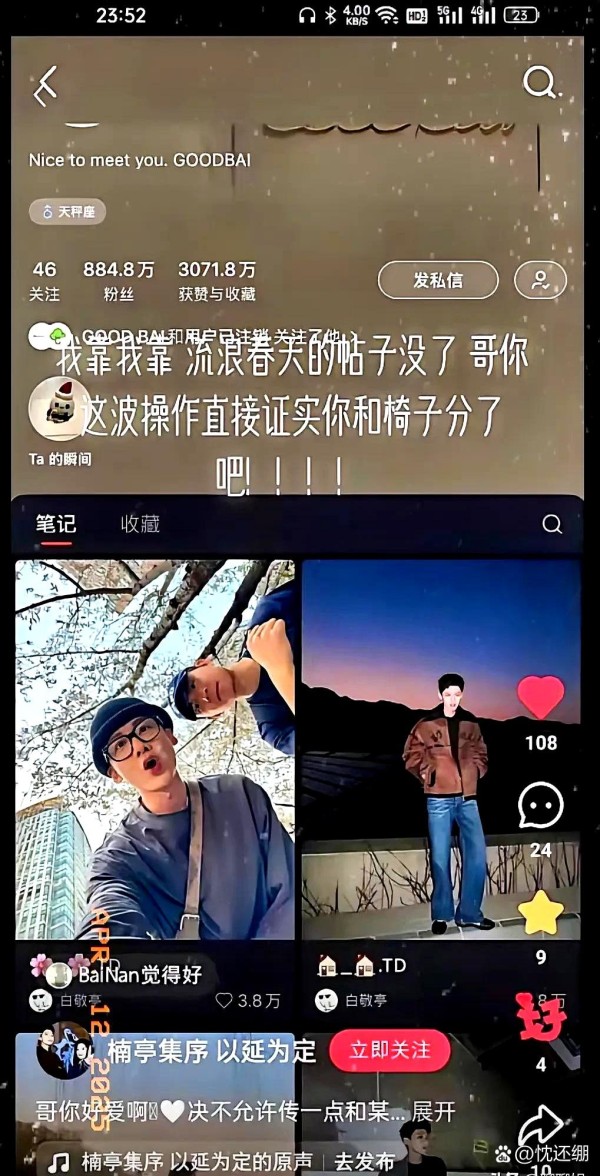600x1176 pixels.
Task: Tap 去发布 to post with this sound
Action: pyautogui.click(x=364, y=1160)
